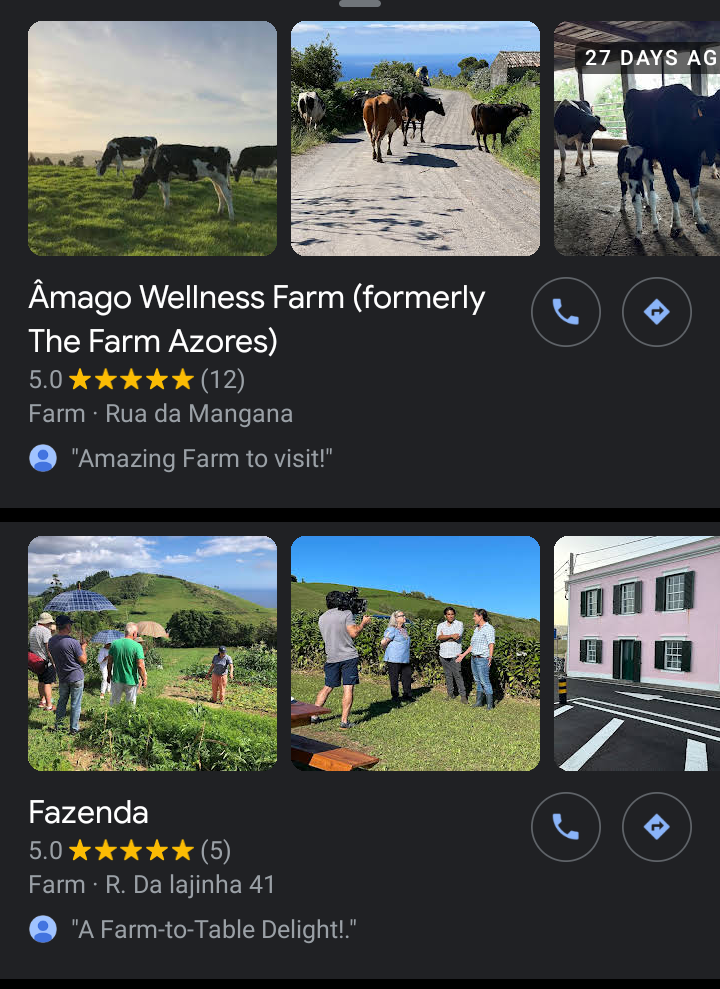720x989 pixels.
Task: View Fazenda's garden visitors photo
Action: 152,653
